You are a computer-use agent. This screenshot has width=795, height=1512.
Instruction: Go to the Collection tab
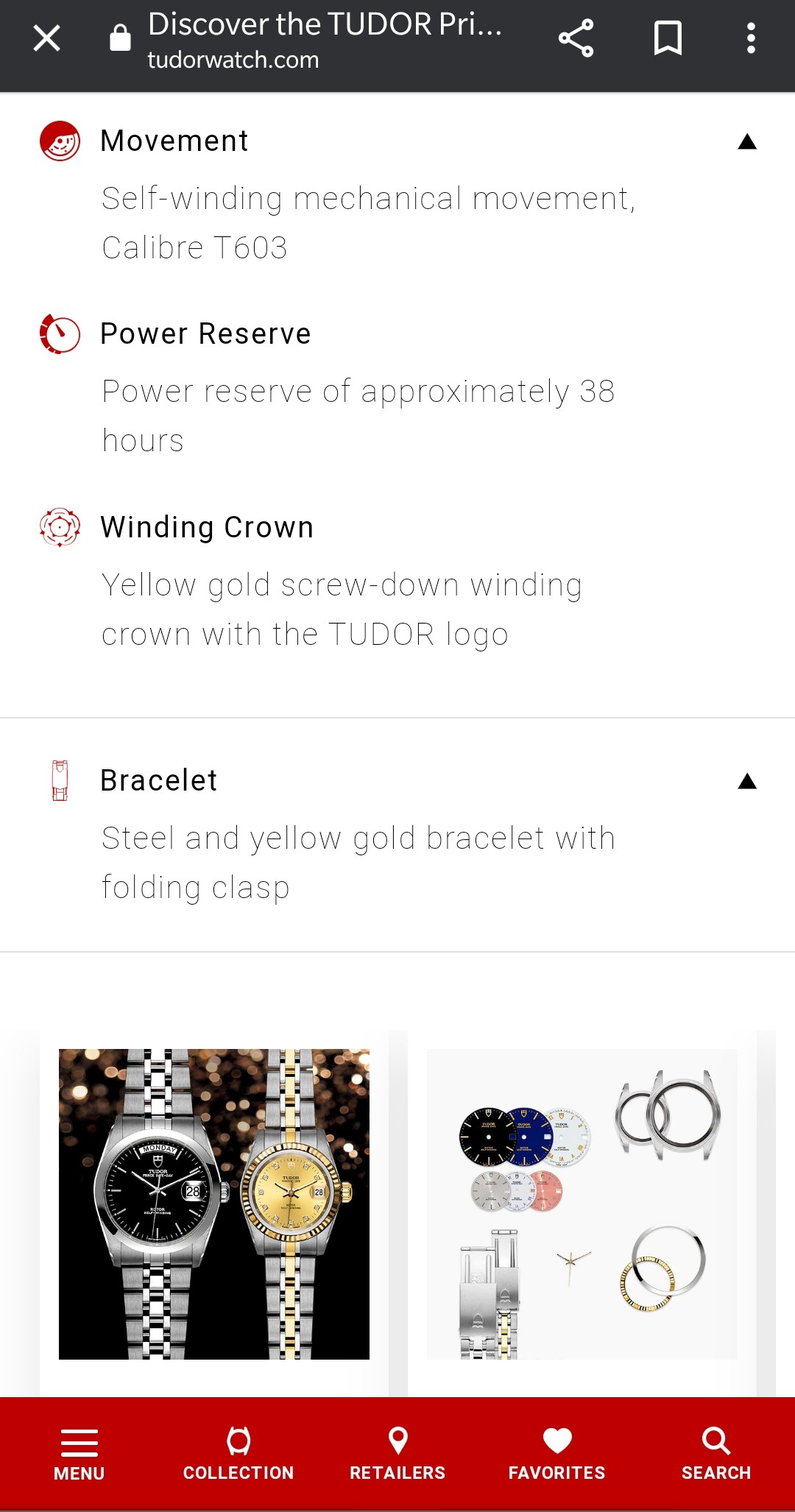coord(239,1455)
